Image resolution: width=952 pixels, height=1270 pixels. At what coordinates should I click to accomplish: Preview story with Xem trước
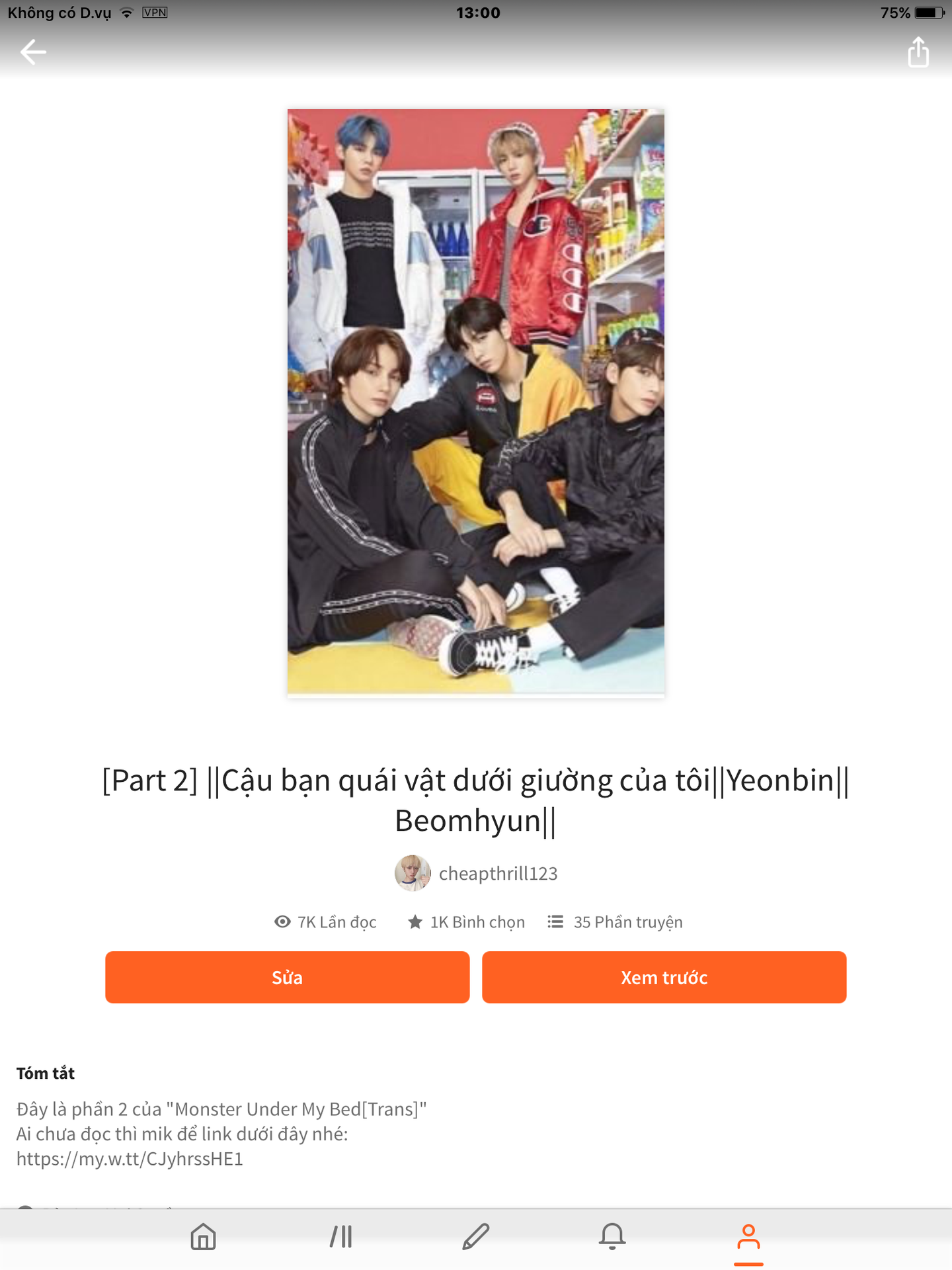click(x=664, y=977)
